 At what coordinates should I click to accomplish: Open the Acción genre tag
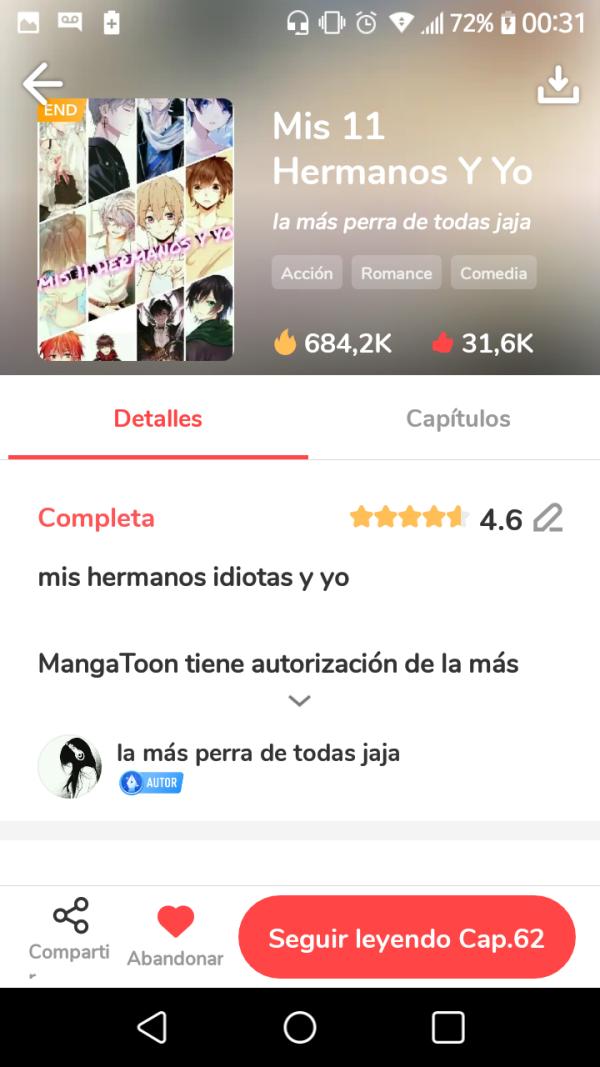click(x=307, y=273)
